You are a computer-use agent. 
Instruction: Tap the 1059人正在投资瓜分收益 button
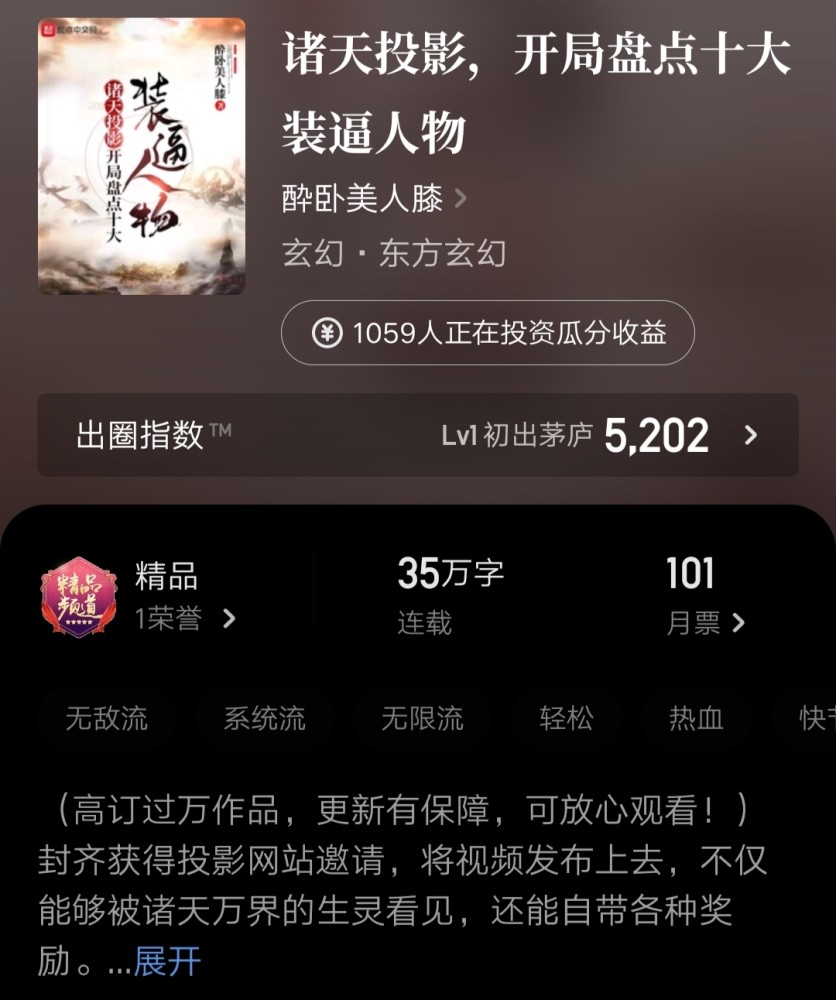[x=488, y=333]
